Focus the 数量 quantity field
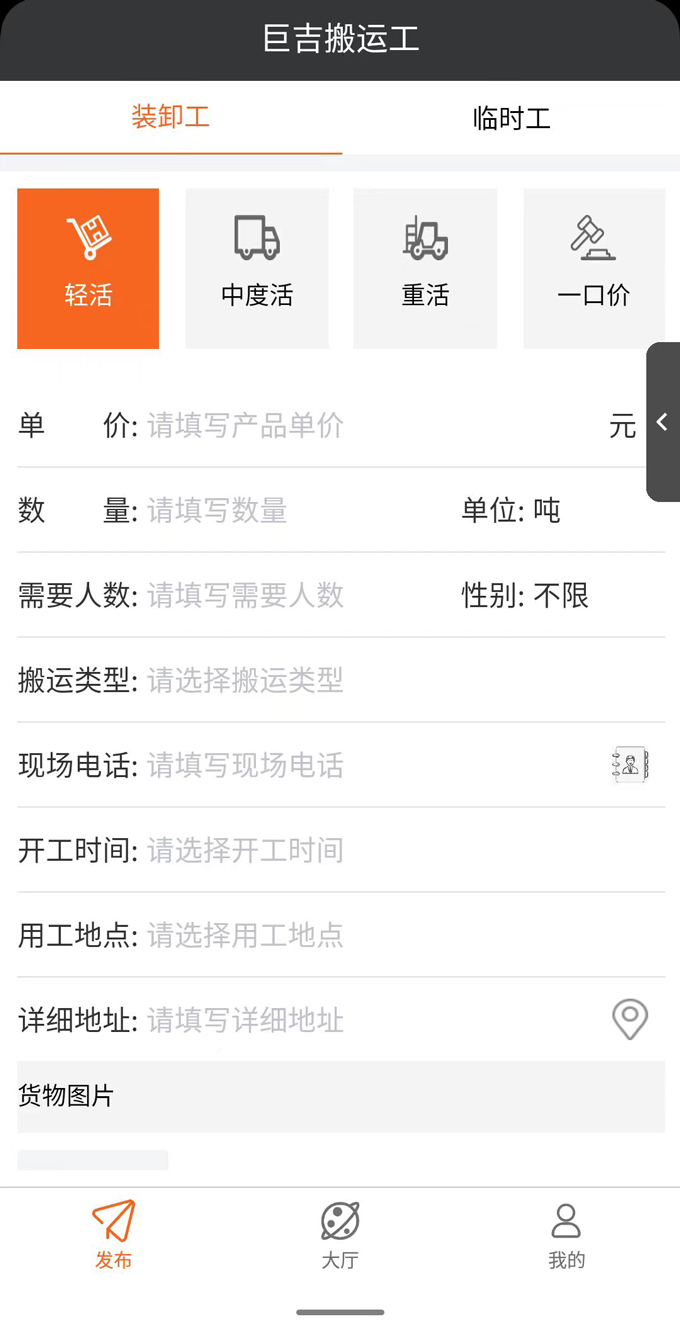 (x=290, y=511)
